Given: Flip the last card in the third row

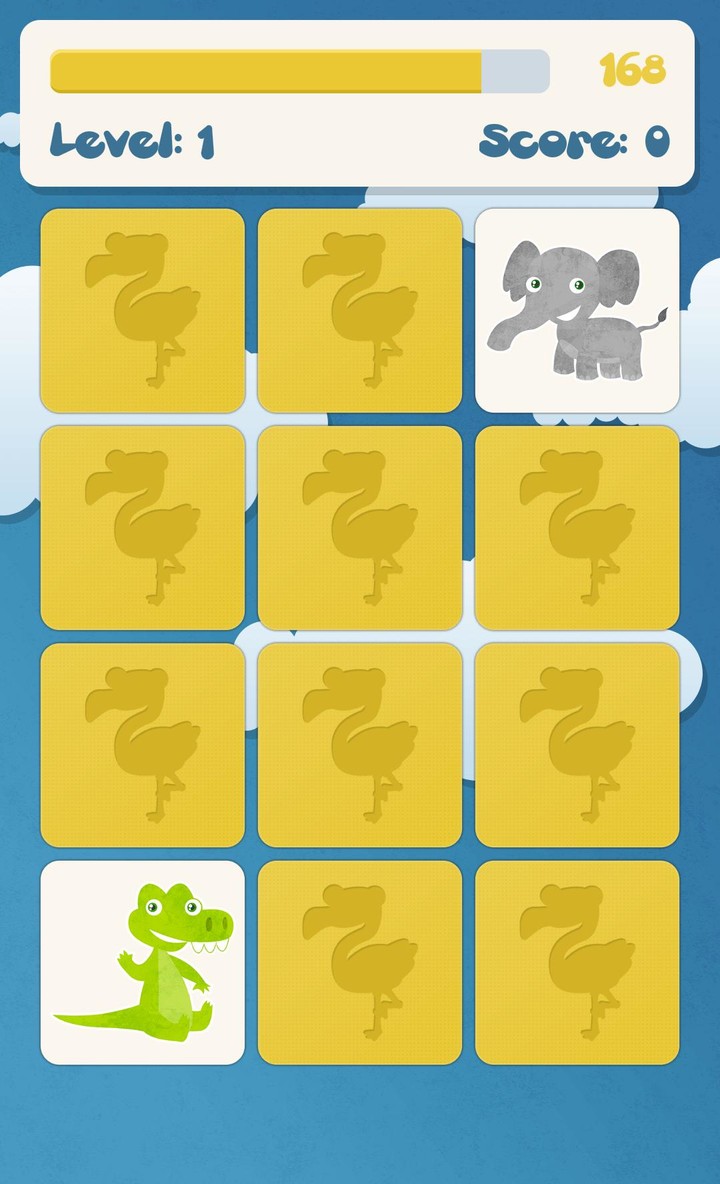Looking at the screenshot, I should pyautogui.click(x=577, y=741).
